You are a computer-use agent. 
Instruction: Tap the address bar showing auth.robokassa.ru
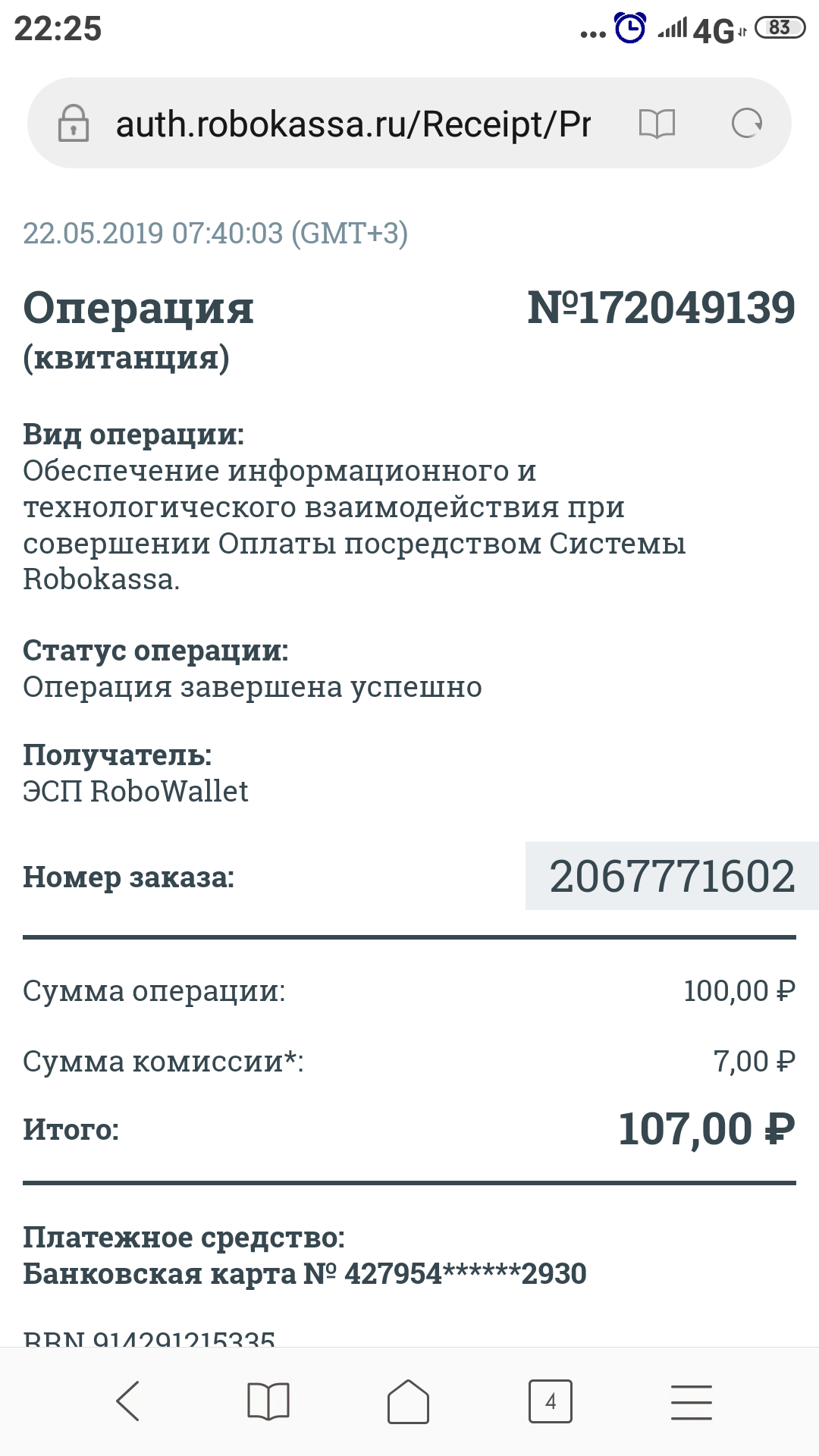(x=353, y=124)
